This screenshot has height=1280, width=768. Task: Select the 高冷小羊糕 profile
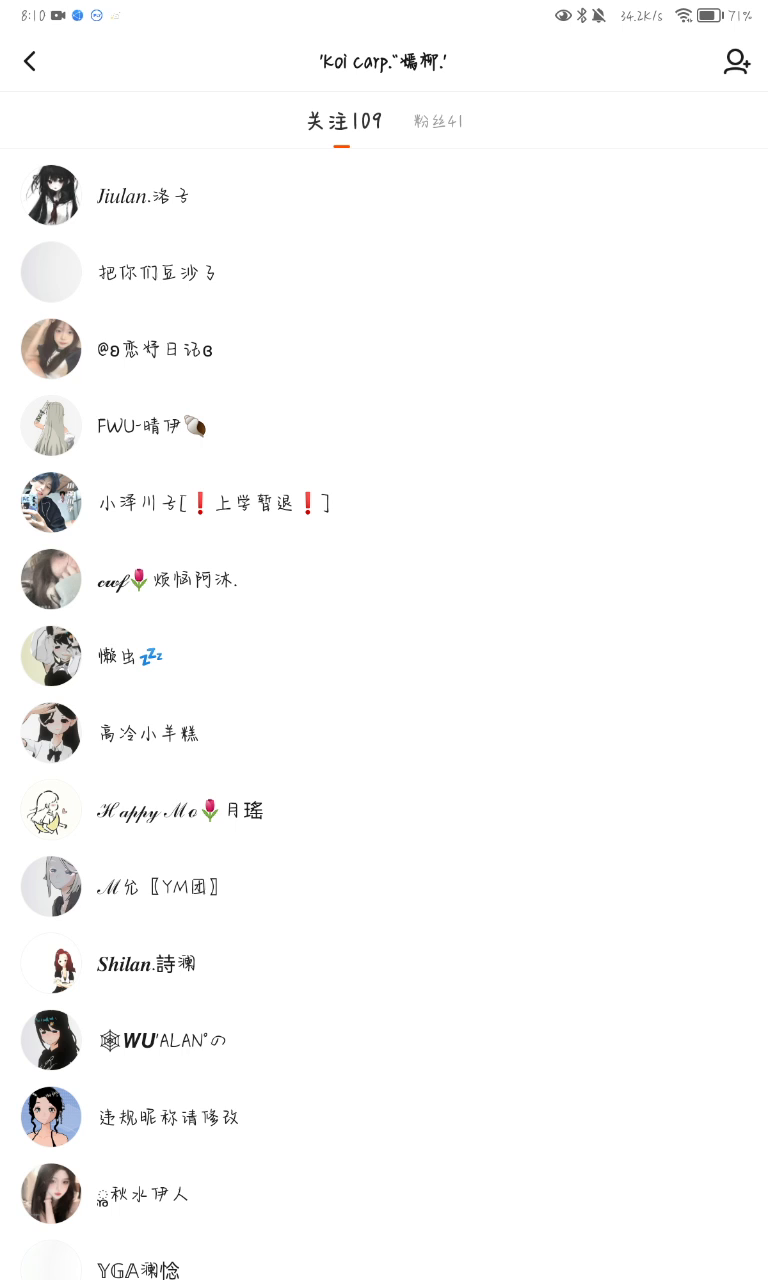(148, 733)
